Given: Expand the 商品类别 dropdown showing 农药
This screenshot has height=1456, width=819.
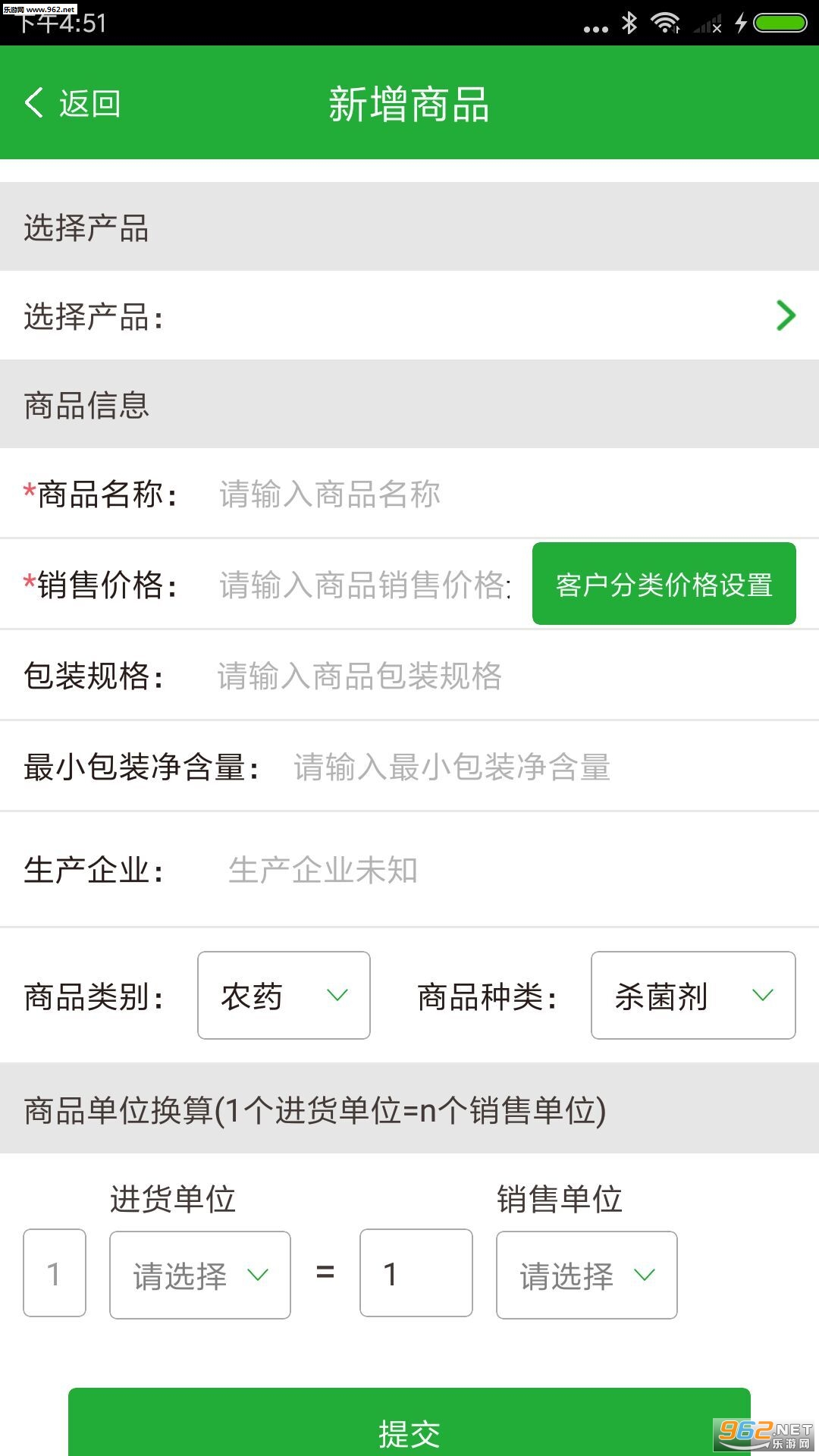Looking at the screenshot, I should [284, 995].
